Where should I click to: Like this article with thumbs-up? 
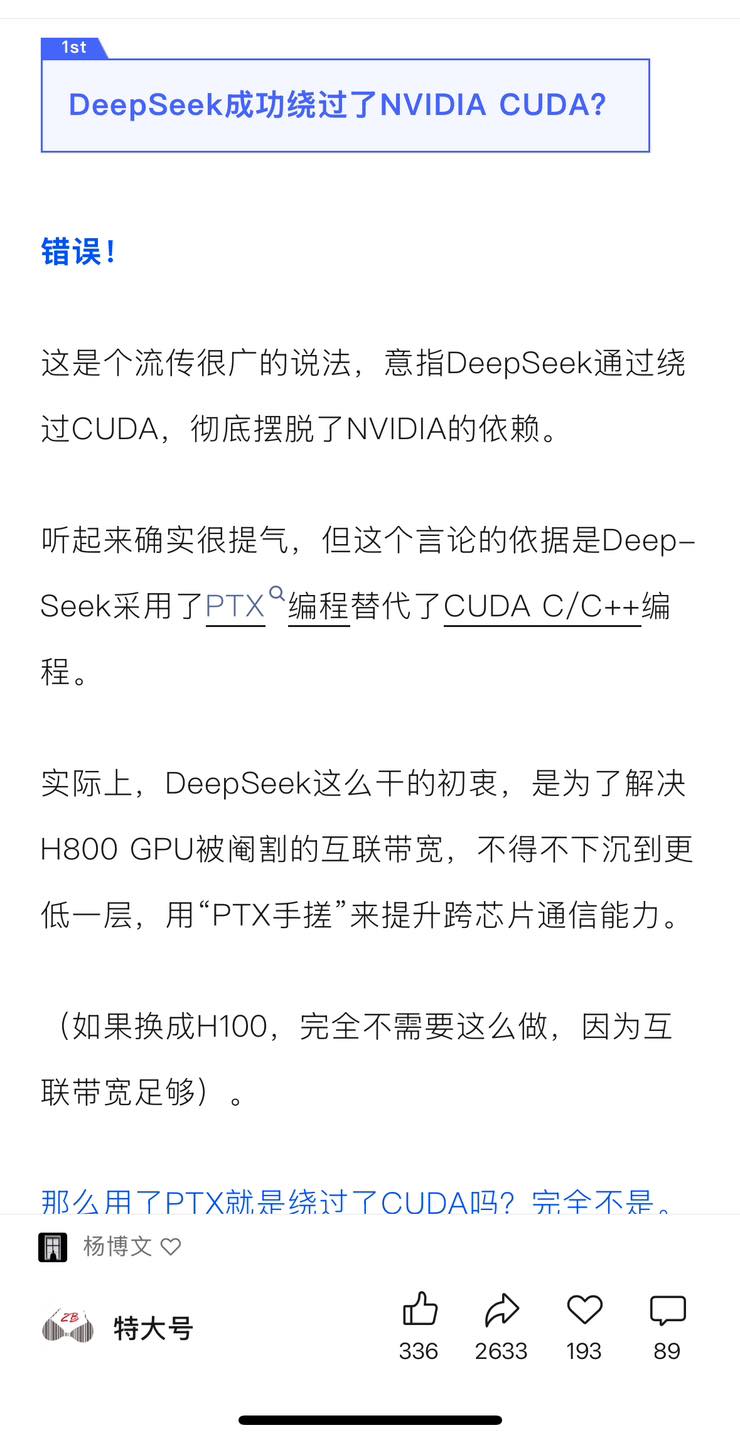click(x=419, y=1311)
